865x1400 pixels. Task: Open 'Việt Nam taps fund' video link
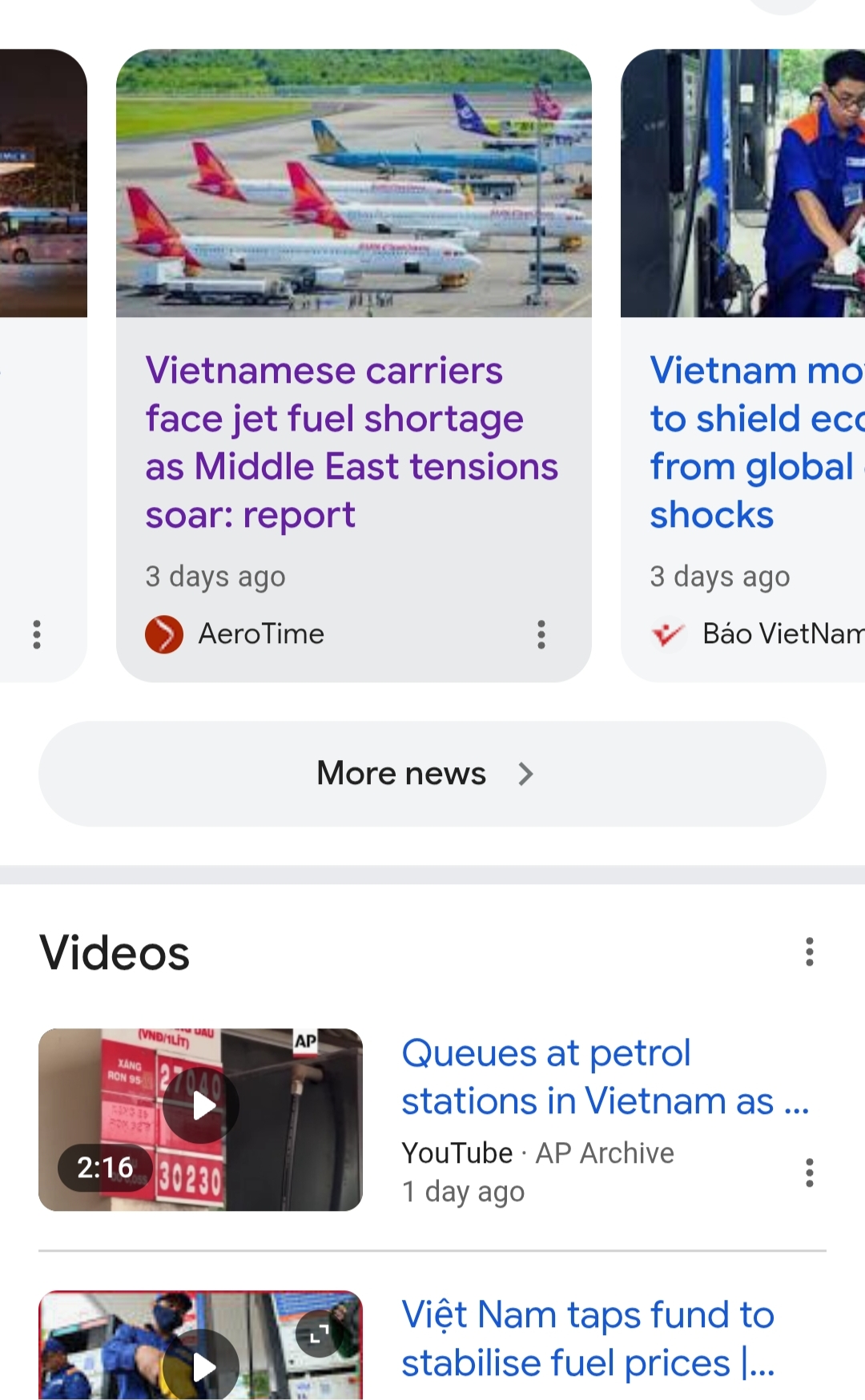click(588, 1338)
